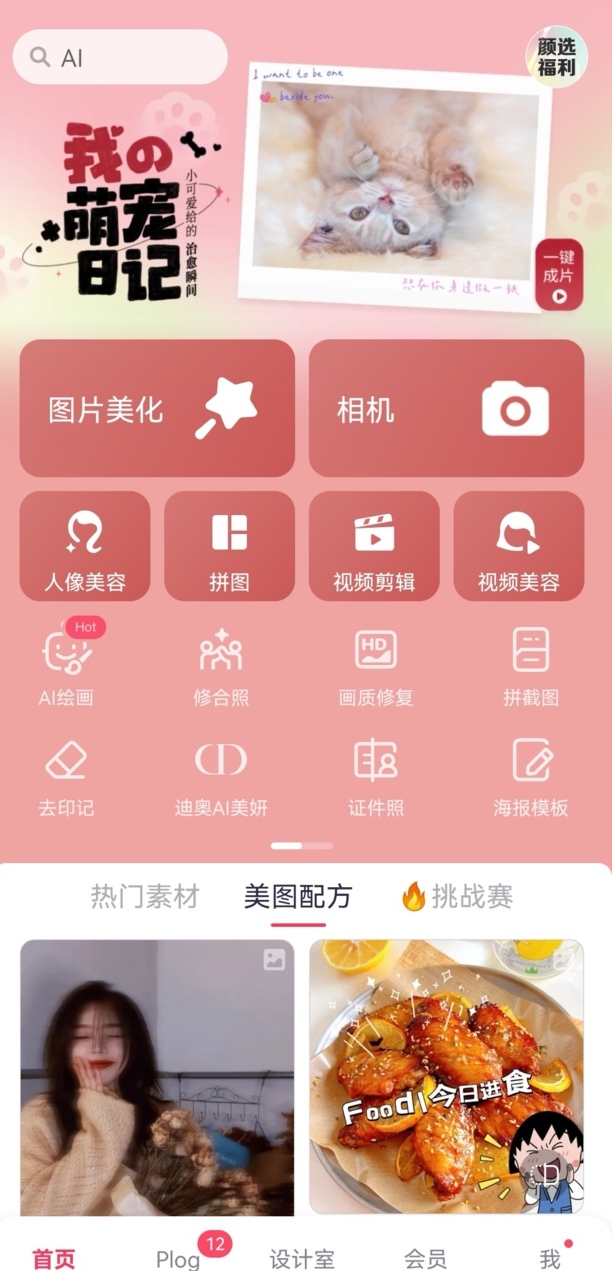Browse 海报模板 poster templates
Viewport: 612px width, 1271px height.
(530, 776)
